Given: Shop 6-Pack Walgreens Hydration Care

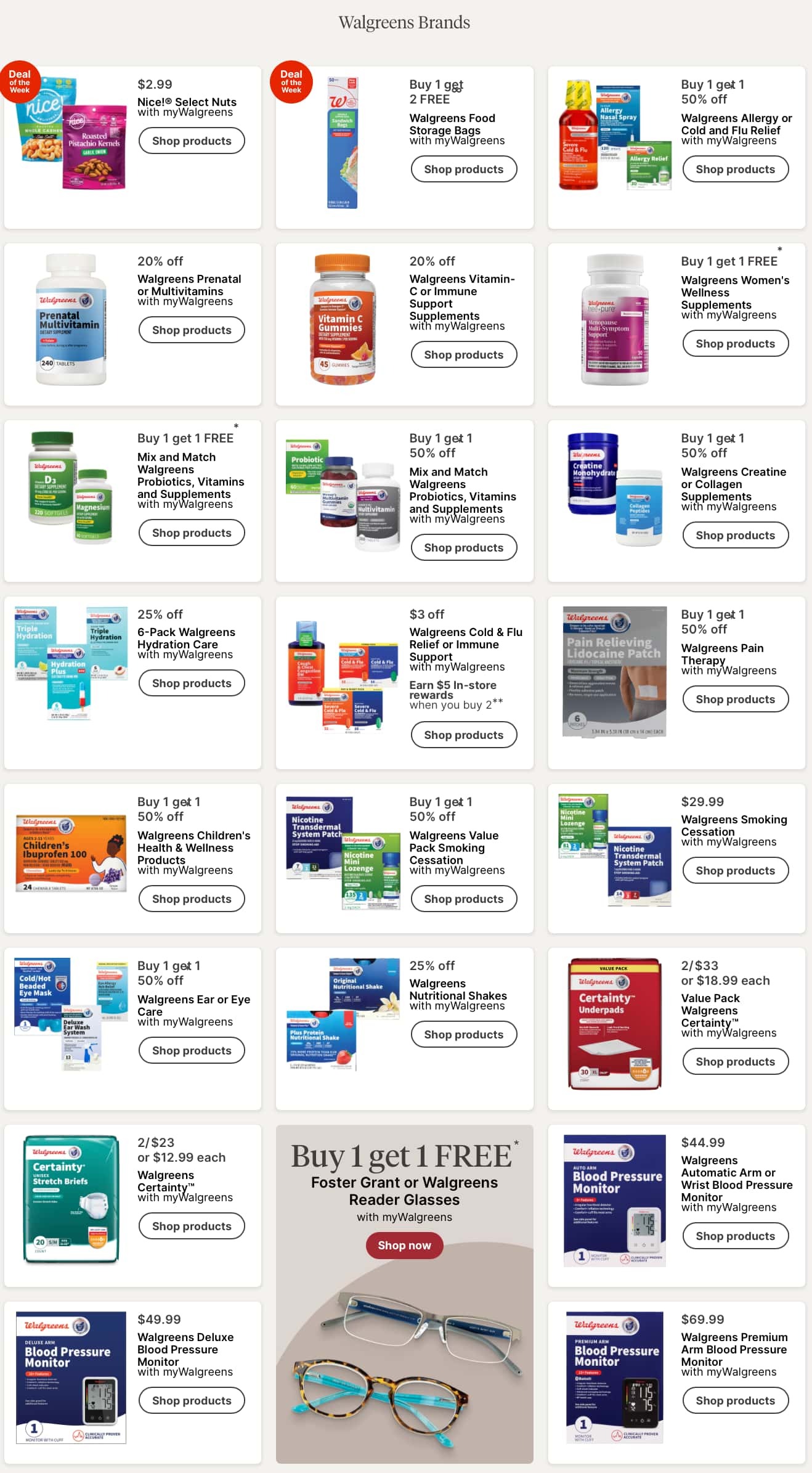Looking at the screenshot, I should tap(192, 683).
